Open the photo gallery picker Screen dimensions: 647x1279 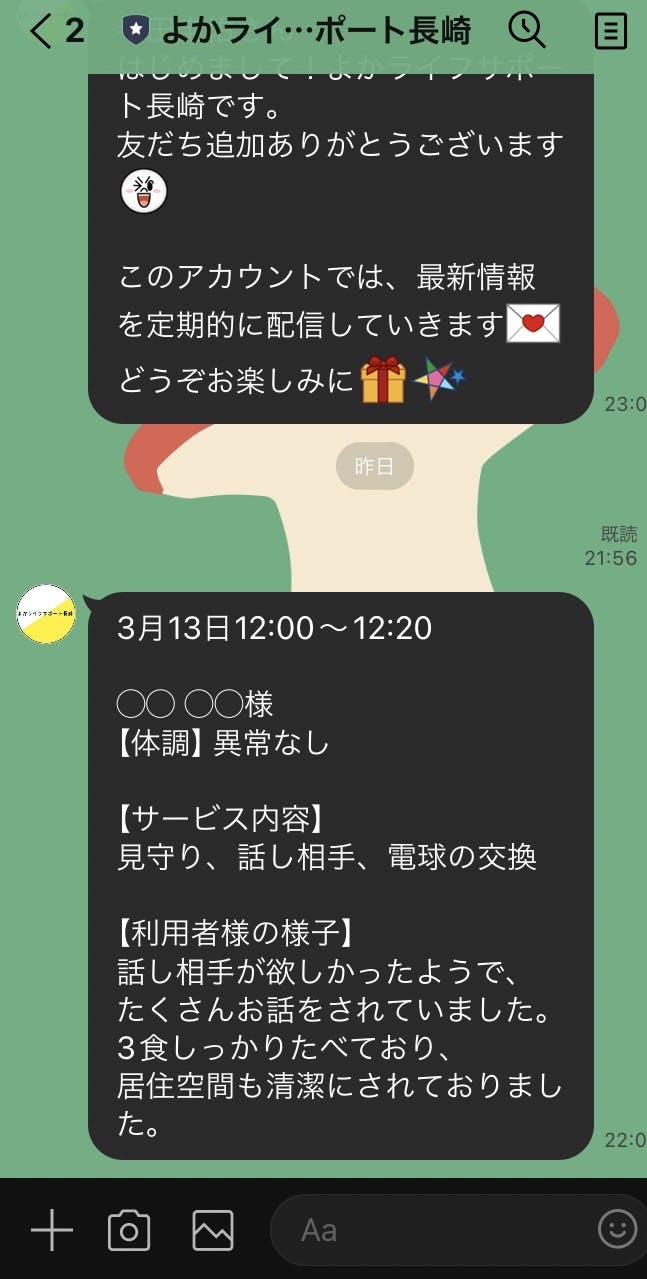[213, 1229]
